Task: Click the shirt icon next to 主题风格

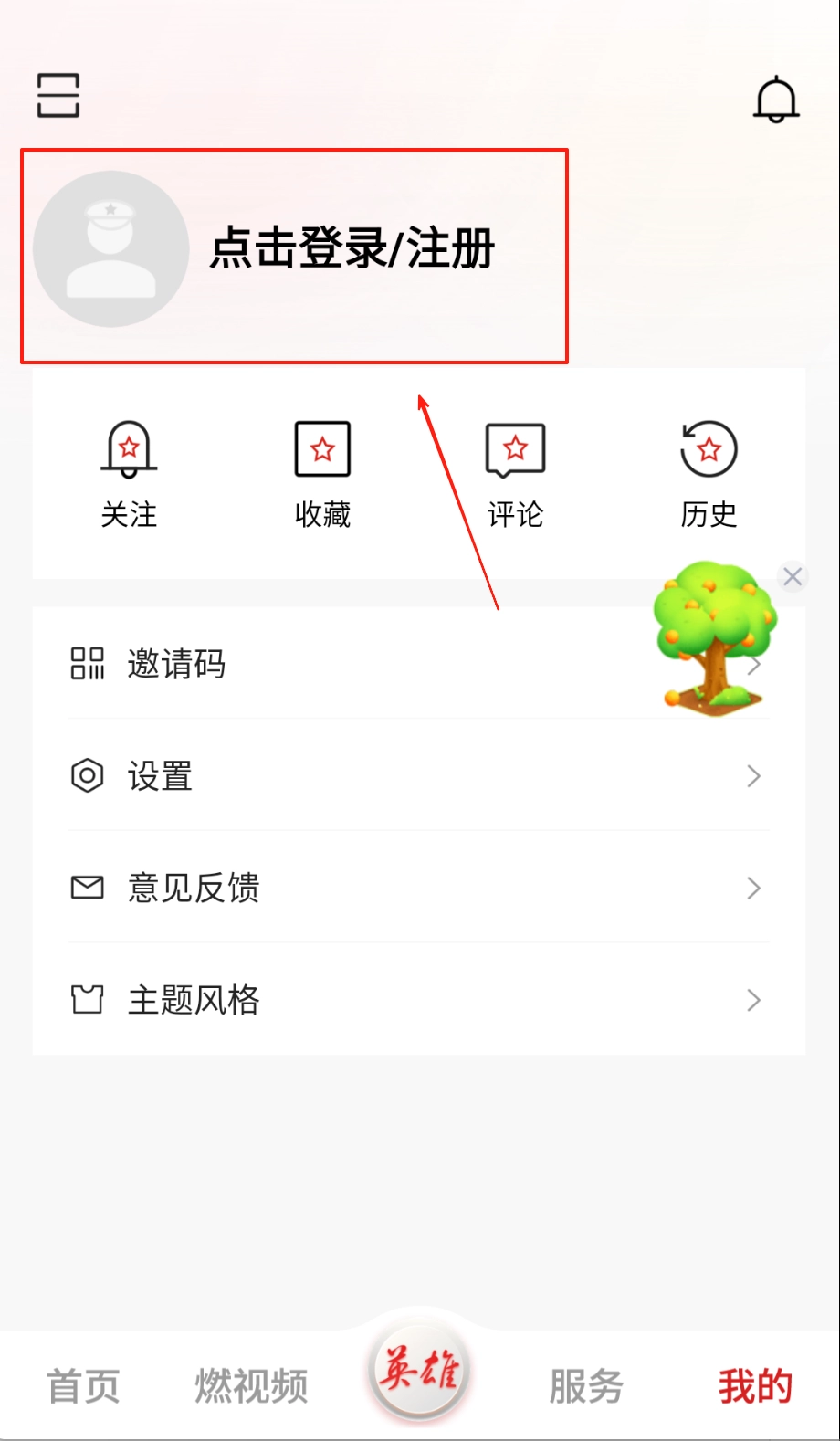Action: click(87, 999)
